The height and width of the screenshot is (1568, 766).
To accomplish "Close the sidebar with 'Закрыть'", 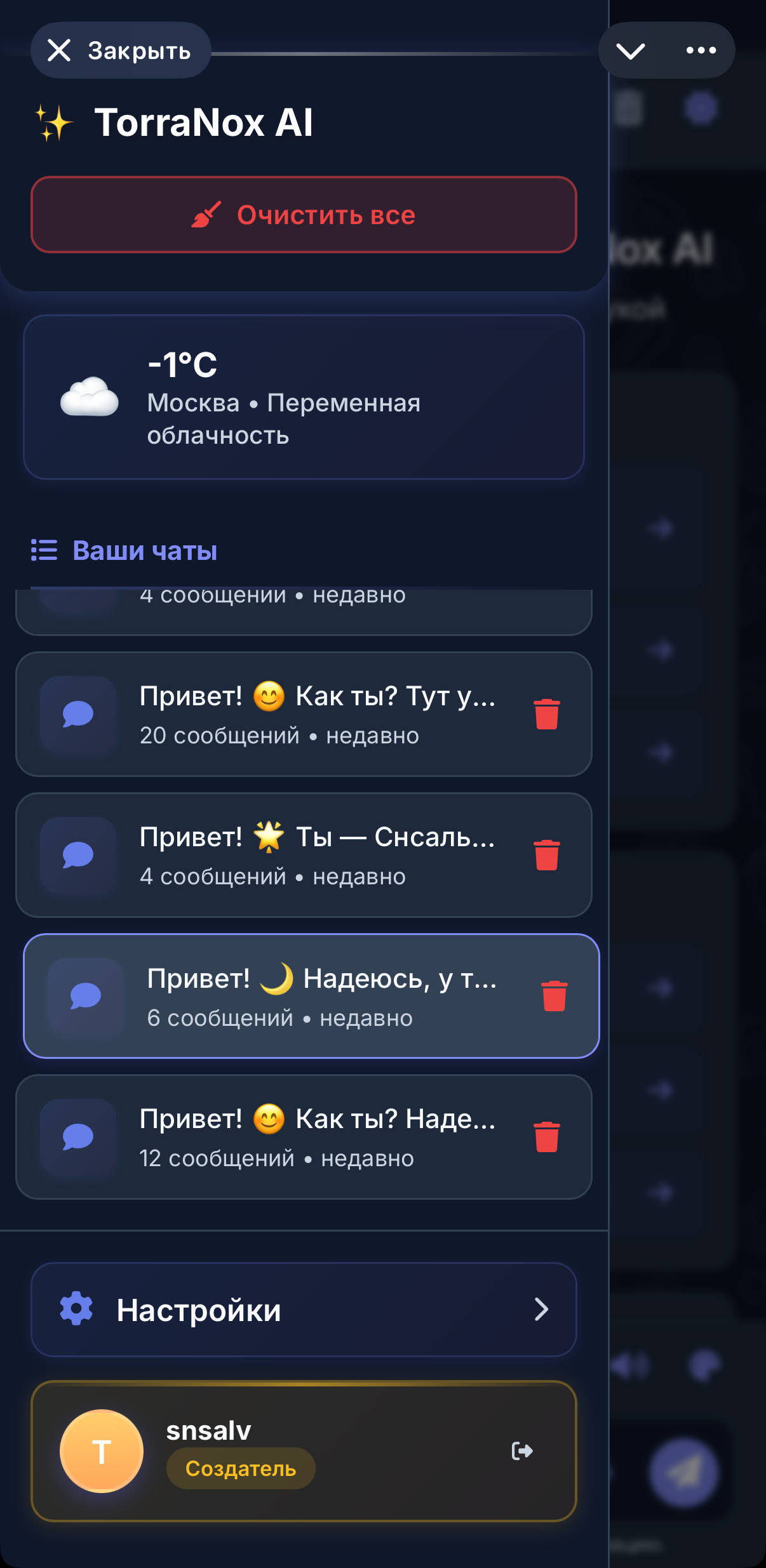I will (120, 50).
